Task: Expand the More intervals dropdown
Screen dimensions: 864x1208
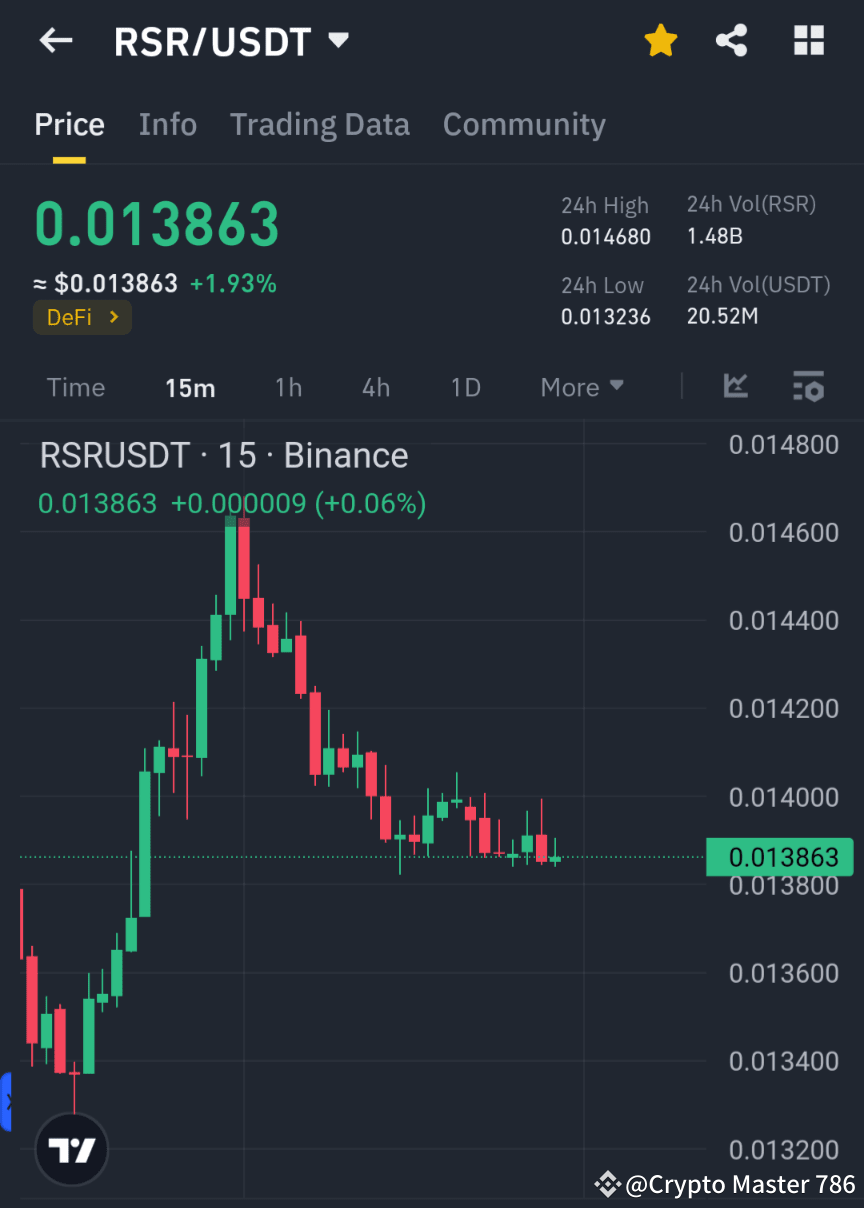Action: click(581, 387)
